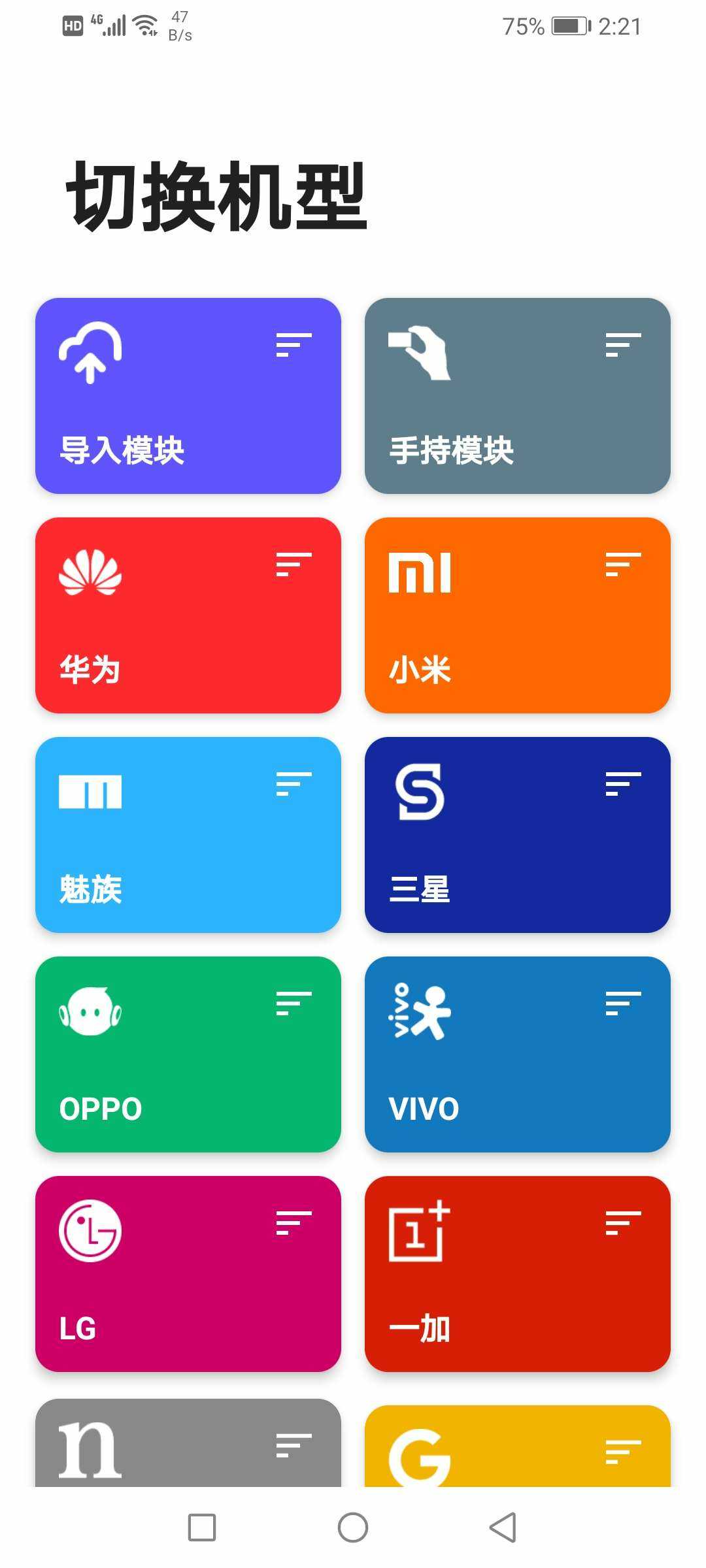706x1568 pixels.
Task: Open the menu icon on 三星 card
Action: click(x=623, y=784)
